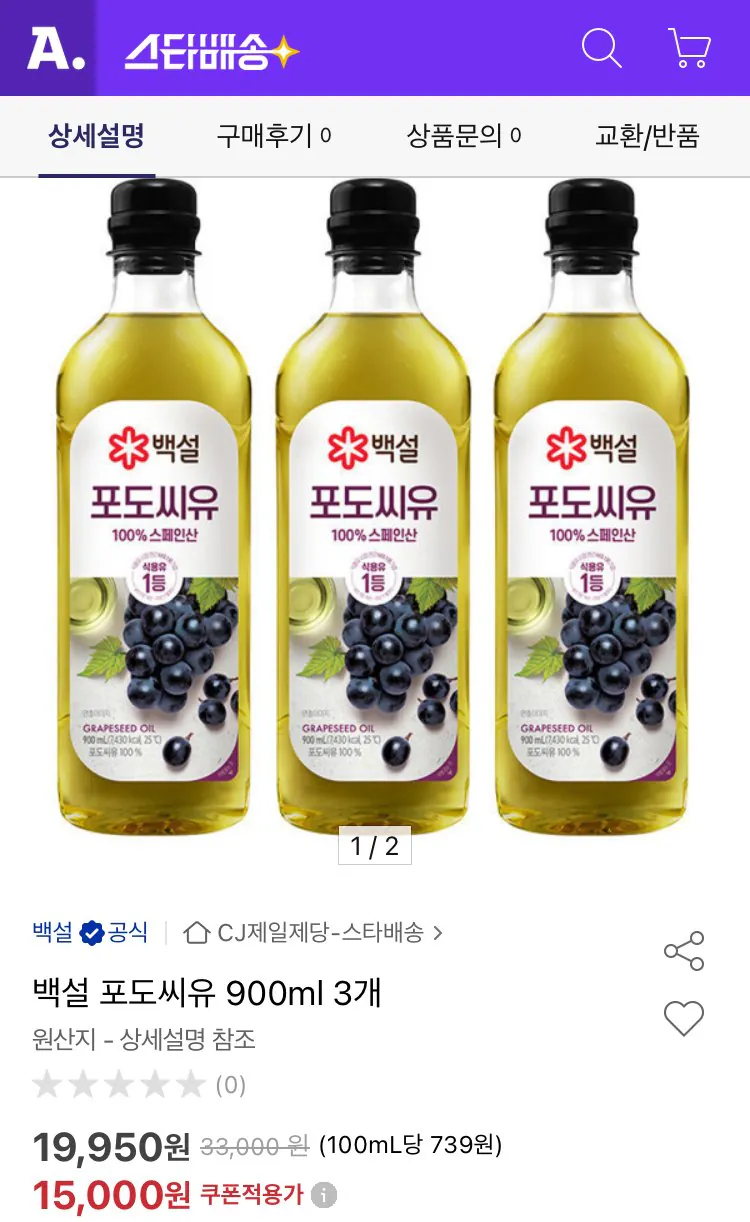Switch to the 교환/반품 tab
The height and width of the screenshot is (1222, 750).
(647, 136)
